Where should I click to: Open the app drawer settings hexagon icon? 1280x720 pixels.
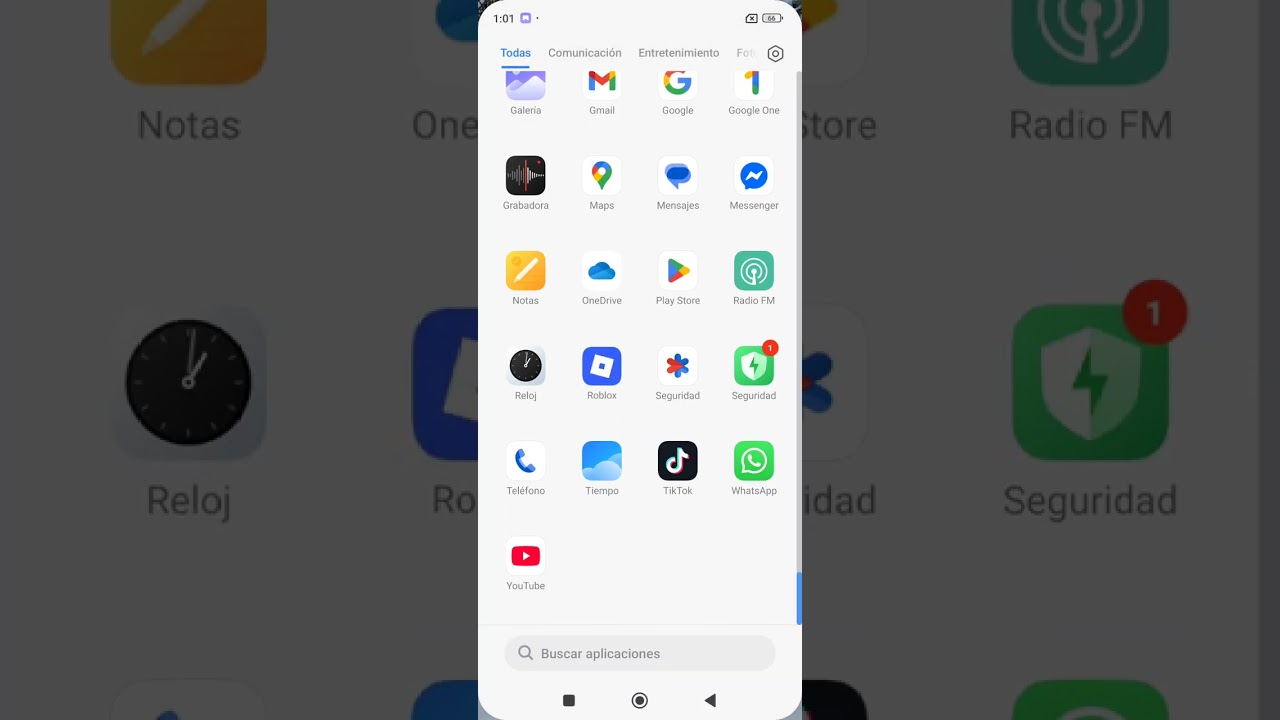[x=775, y=54]
